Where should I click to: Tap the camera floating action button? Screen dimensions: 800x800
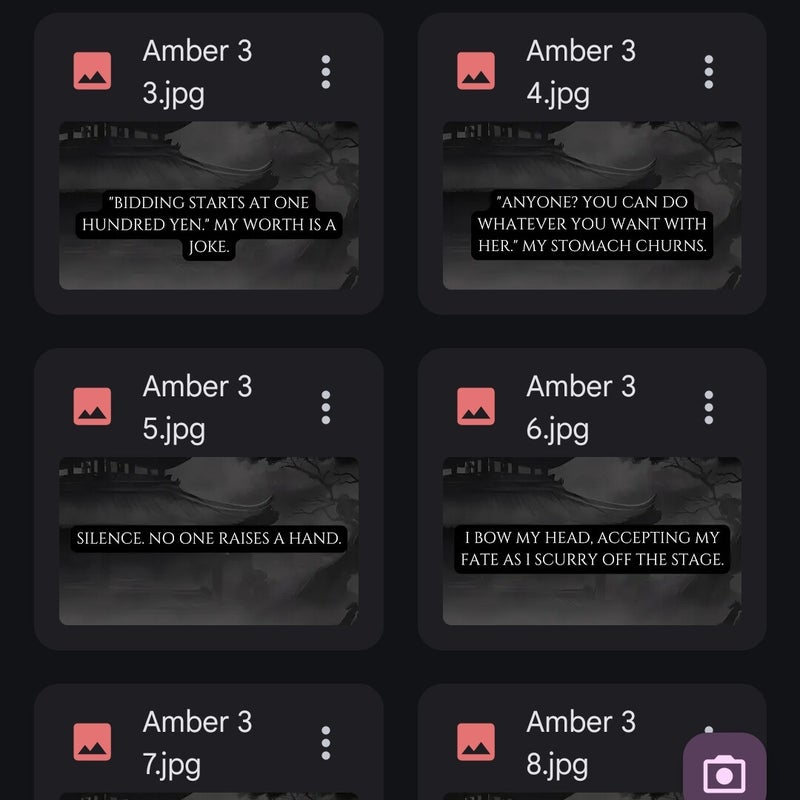[x=725, y=773]
